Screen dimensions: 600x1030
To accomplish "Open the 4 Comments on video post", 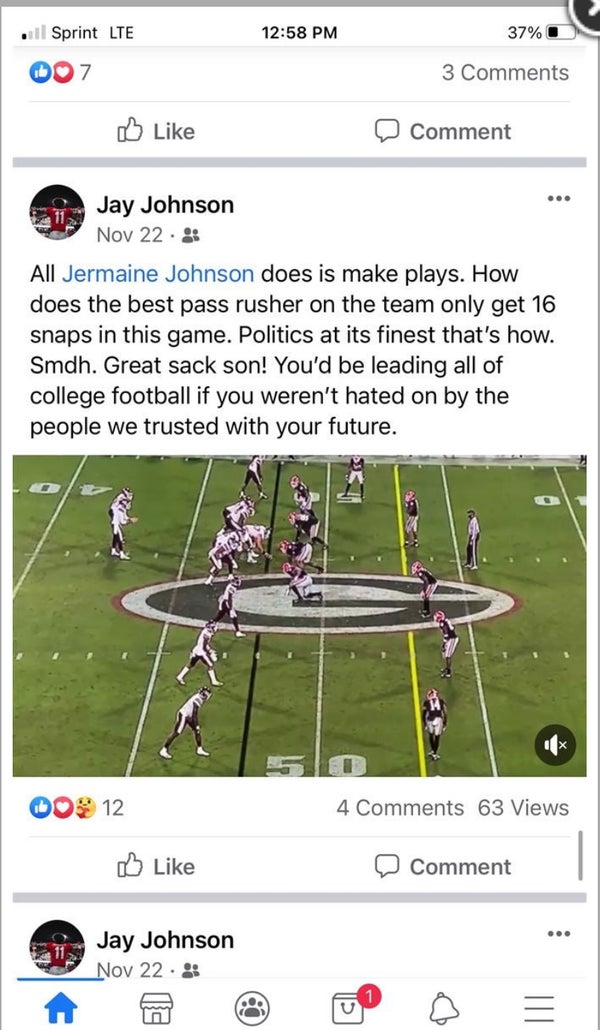I will [400, 808].
